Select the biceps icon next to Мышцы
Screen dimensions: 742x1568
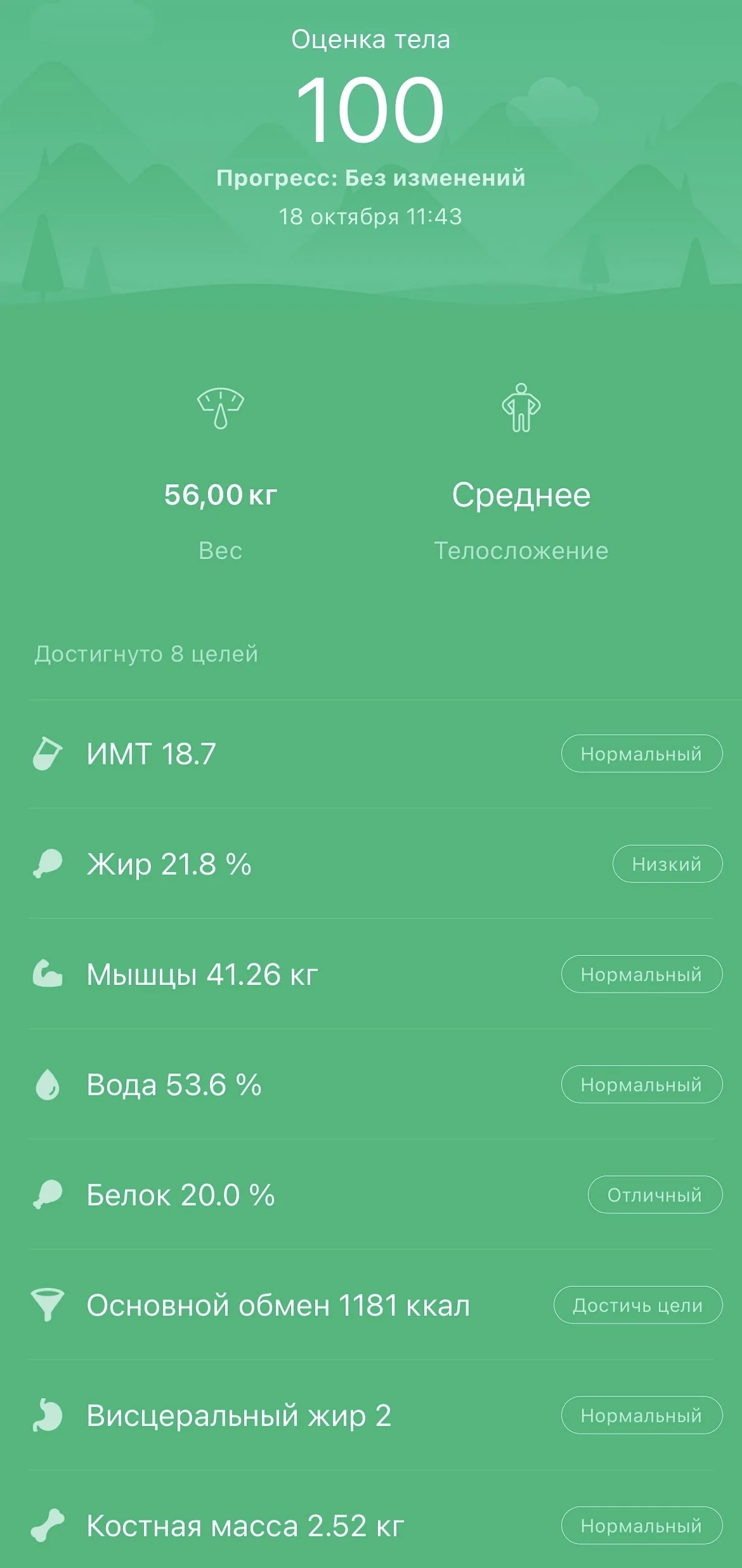click(x=48, y=975)
